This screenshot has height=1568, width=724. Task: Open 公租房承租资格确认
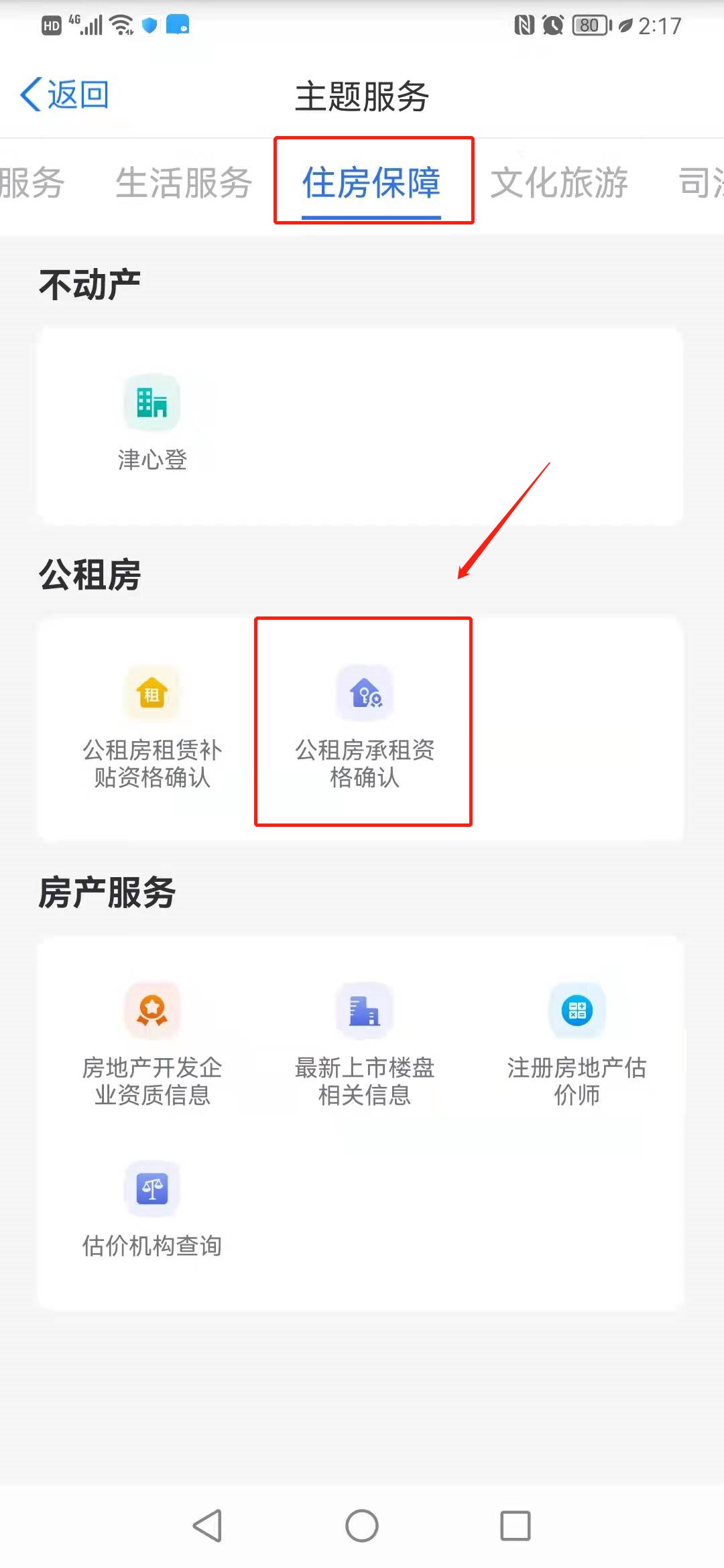(365, 726)
